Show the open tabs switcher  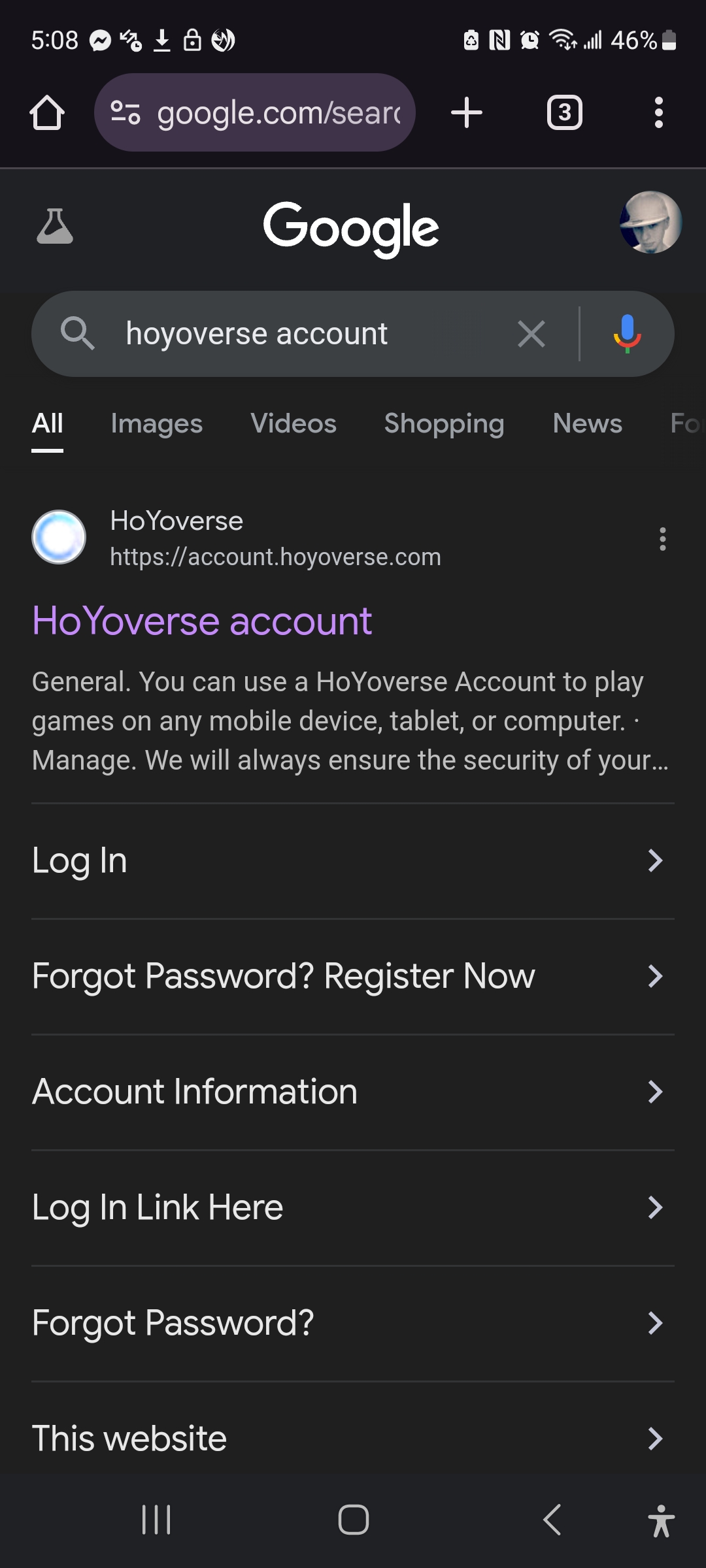pos(564,113)
